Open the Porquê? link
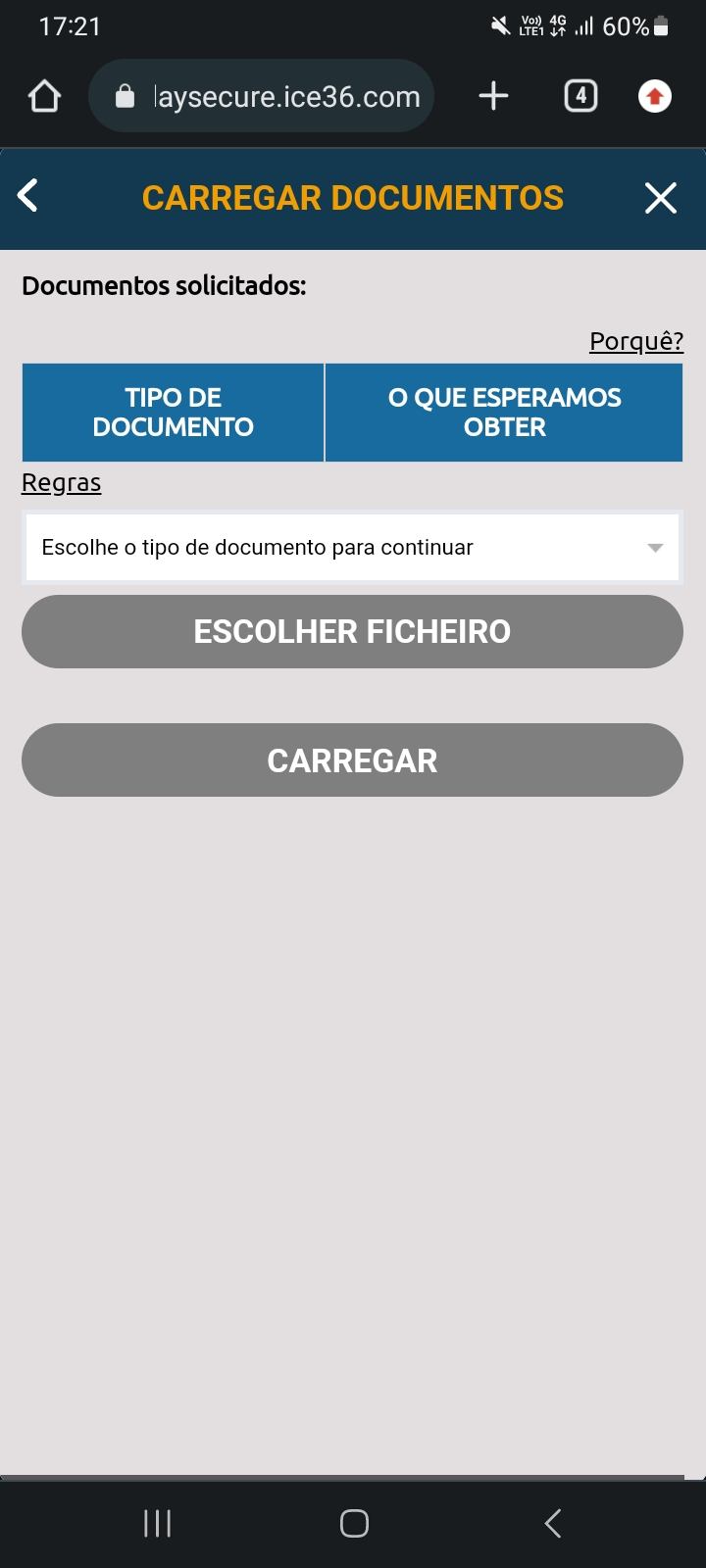The image size is (706, 1568). tap(635, 341)
